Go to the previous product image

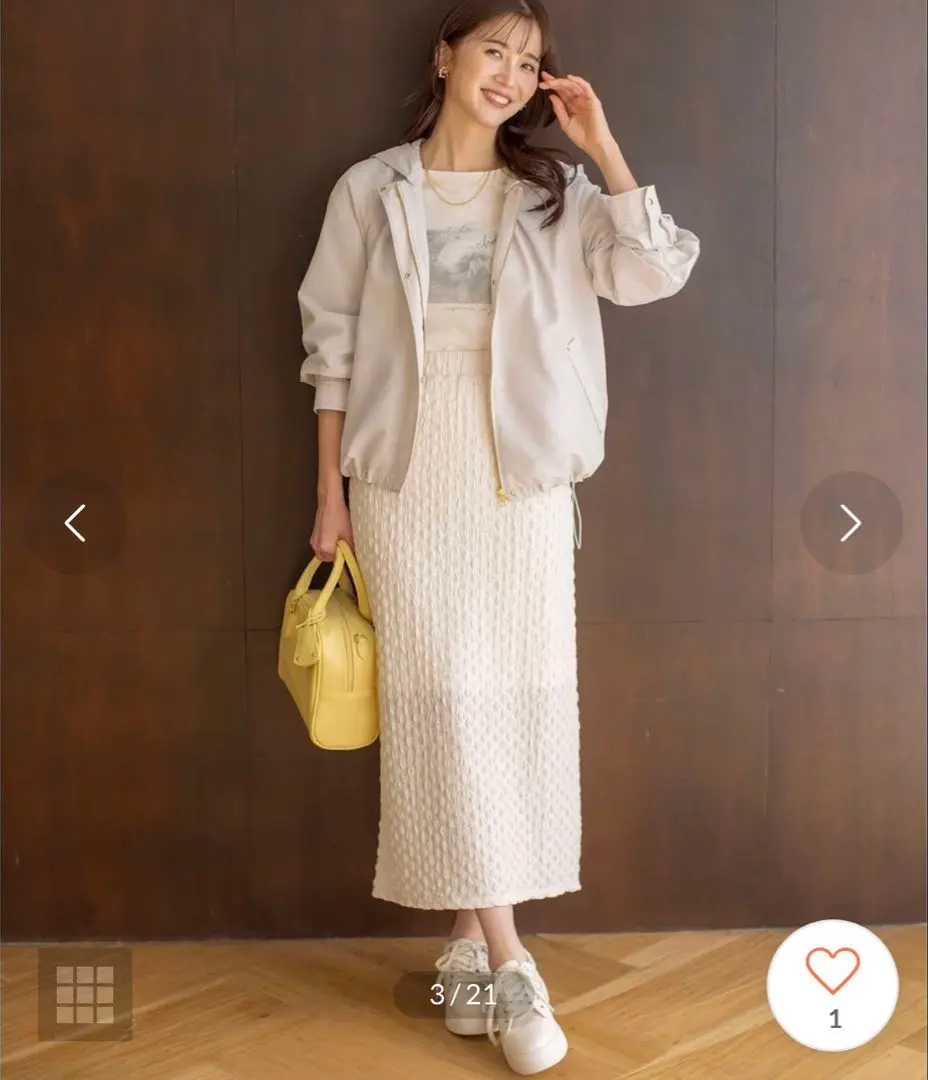[x=75, y=523]
